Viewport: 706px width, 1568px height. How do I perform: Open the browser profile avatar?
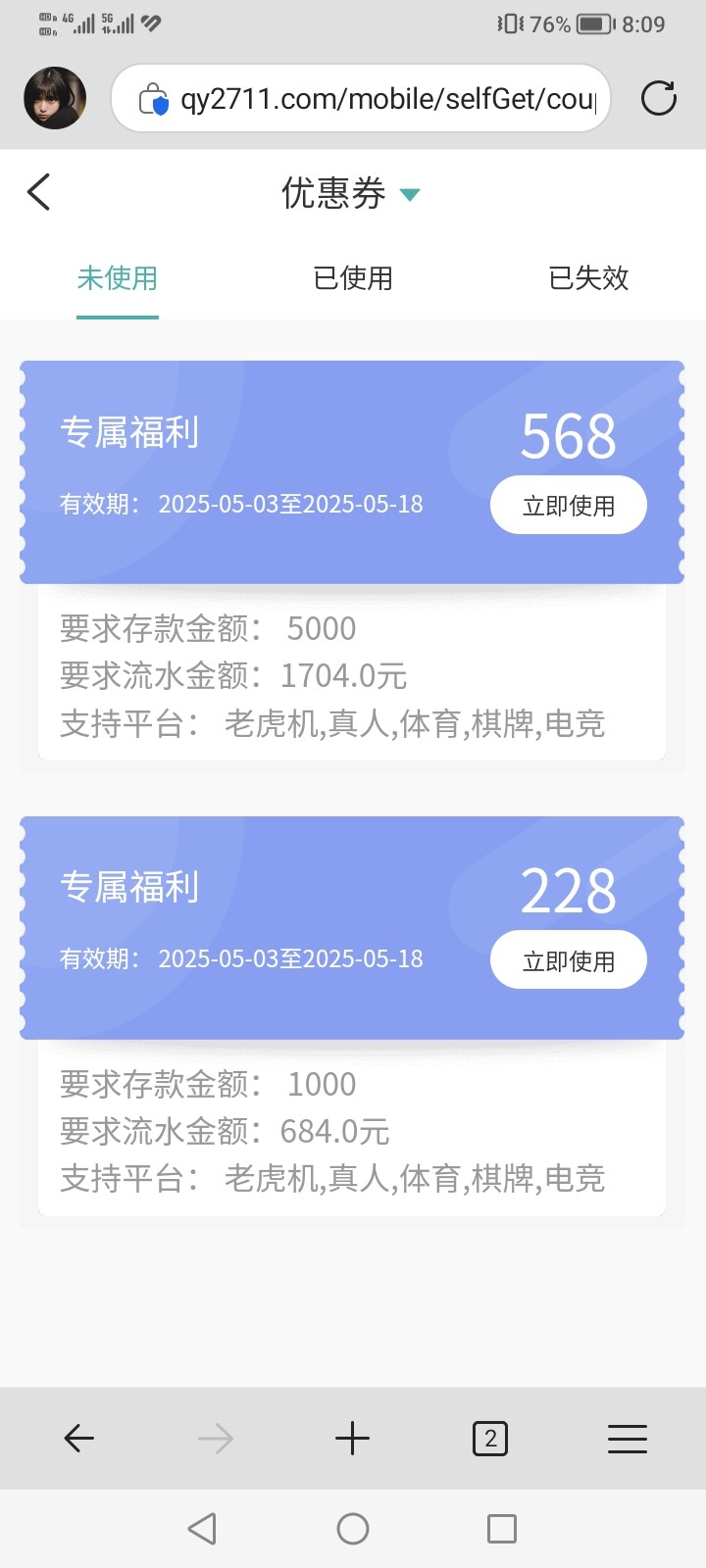[x=55, y=98]
